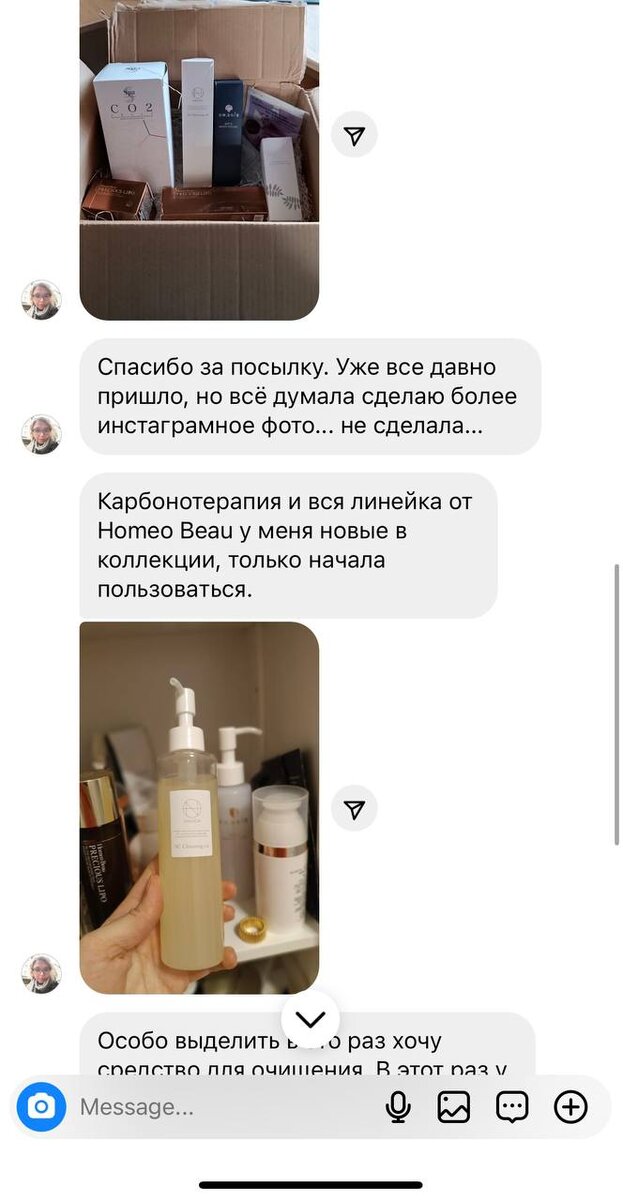Open the photo of the cosmetics box
Image resolution: width=623 pixels, height=1200 pixels.
pos(199,160)
